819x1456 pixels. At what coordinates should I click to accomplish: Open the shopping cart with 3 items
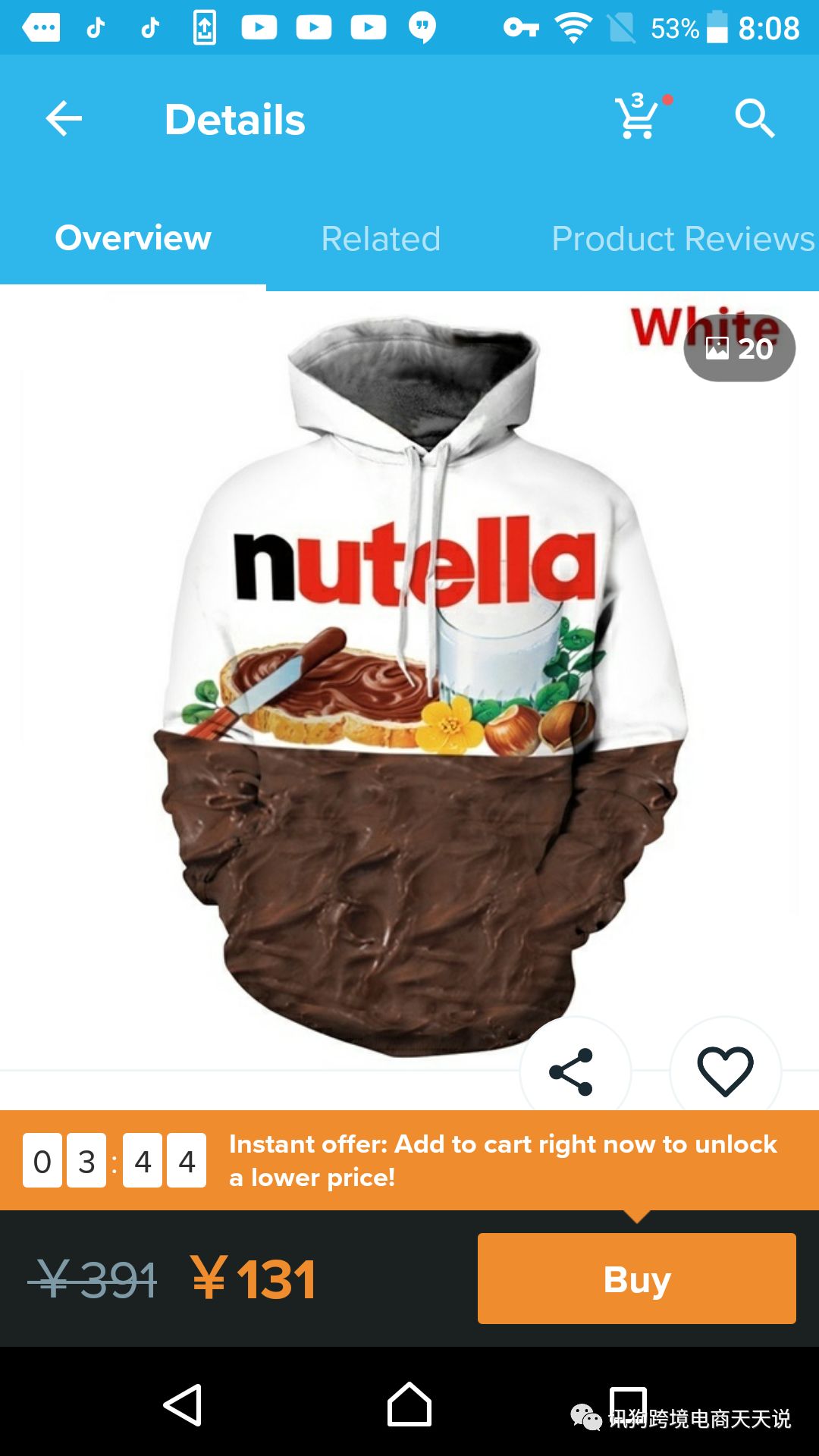coord(638,118)
